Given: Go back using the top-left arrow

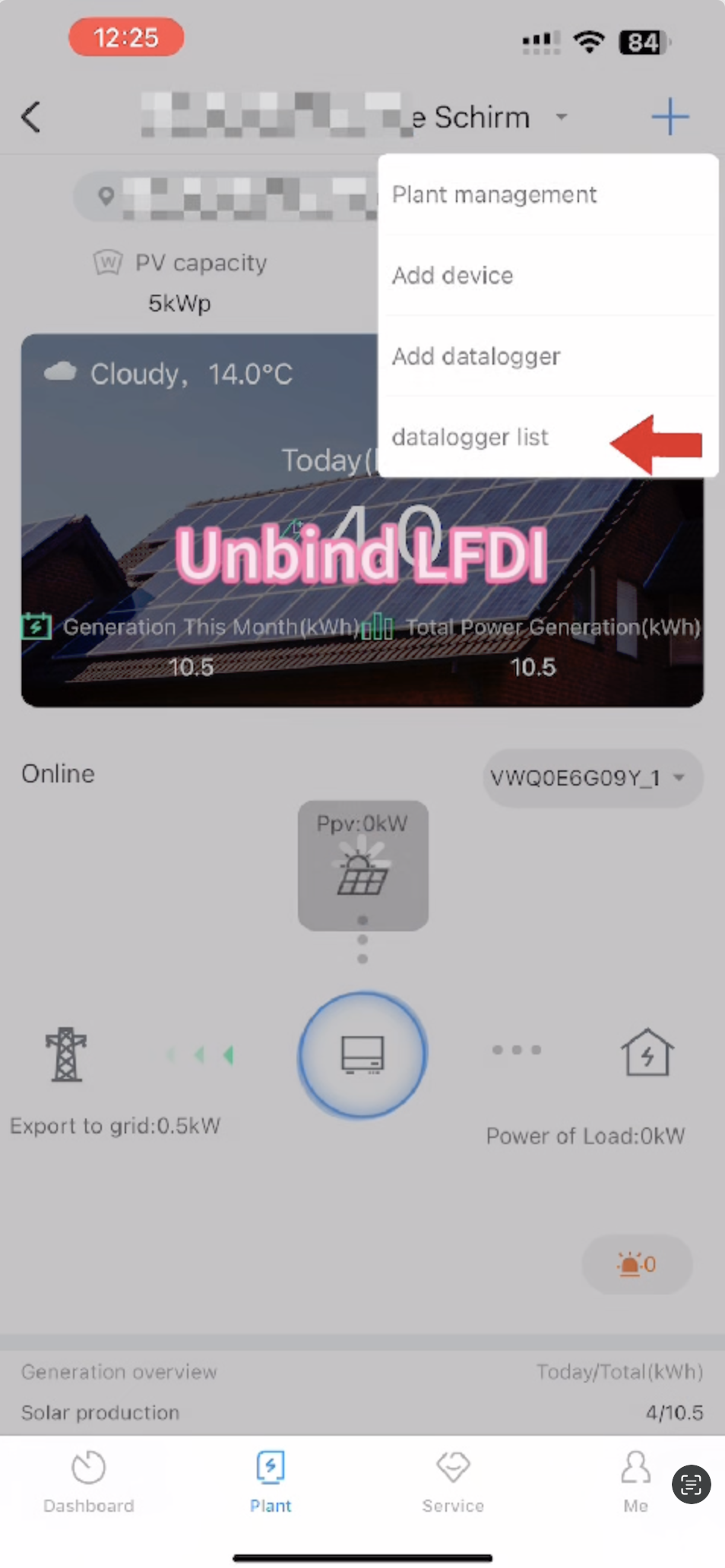Looking at the screenshot, I should pyautogui.click(x=31, y=117).
